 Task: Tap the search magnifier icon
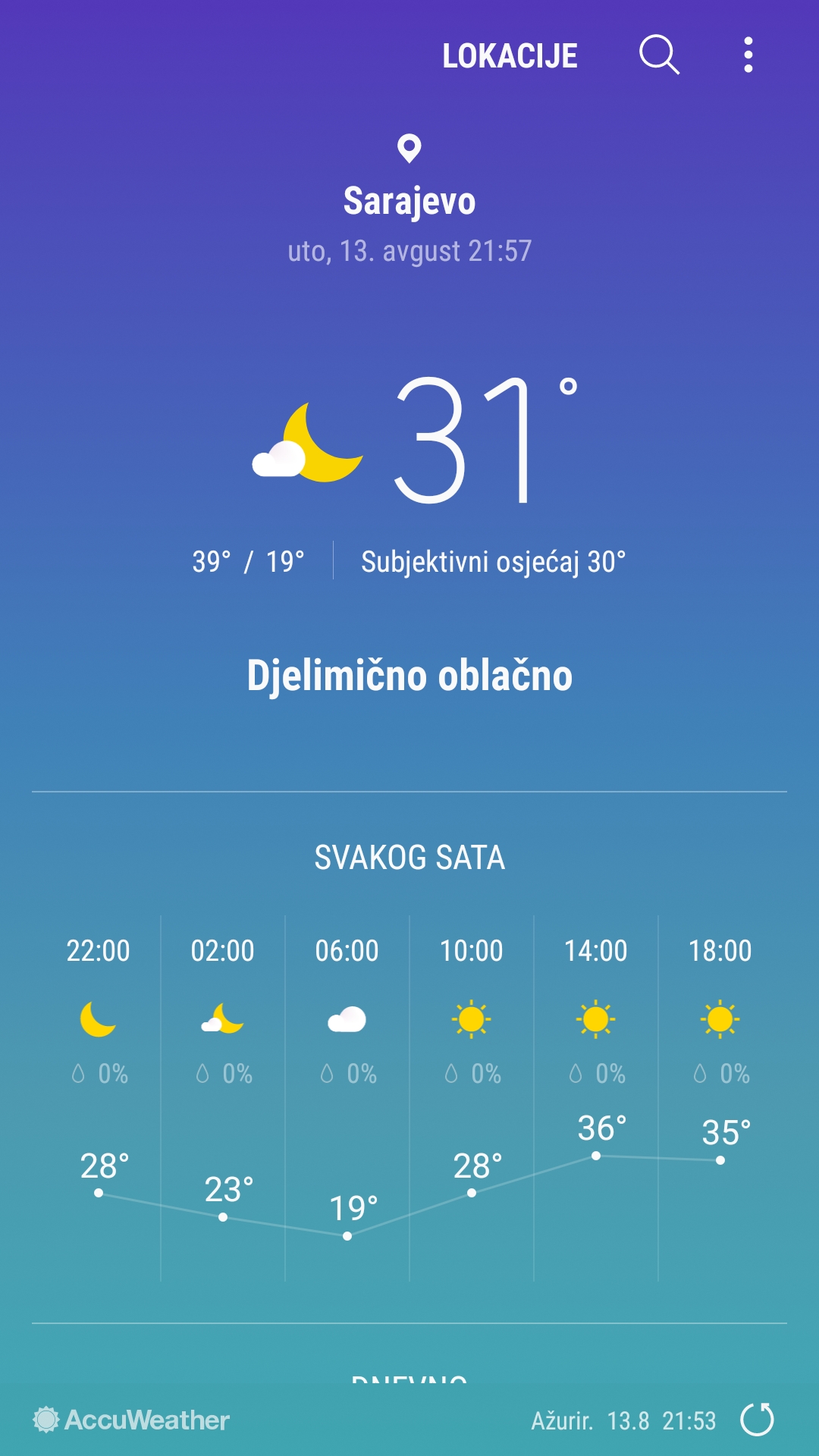point(659,55)
